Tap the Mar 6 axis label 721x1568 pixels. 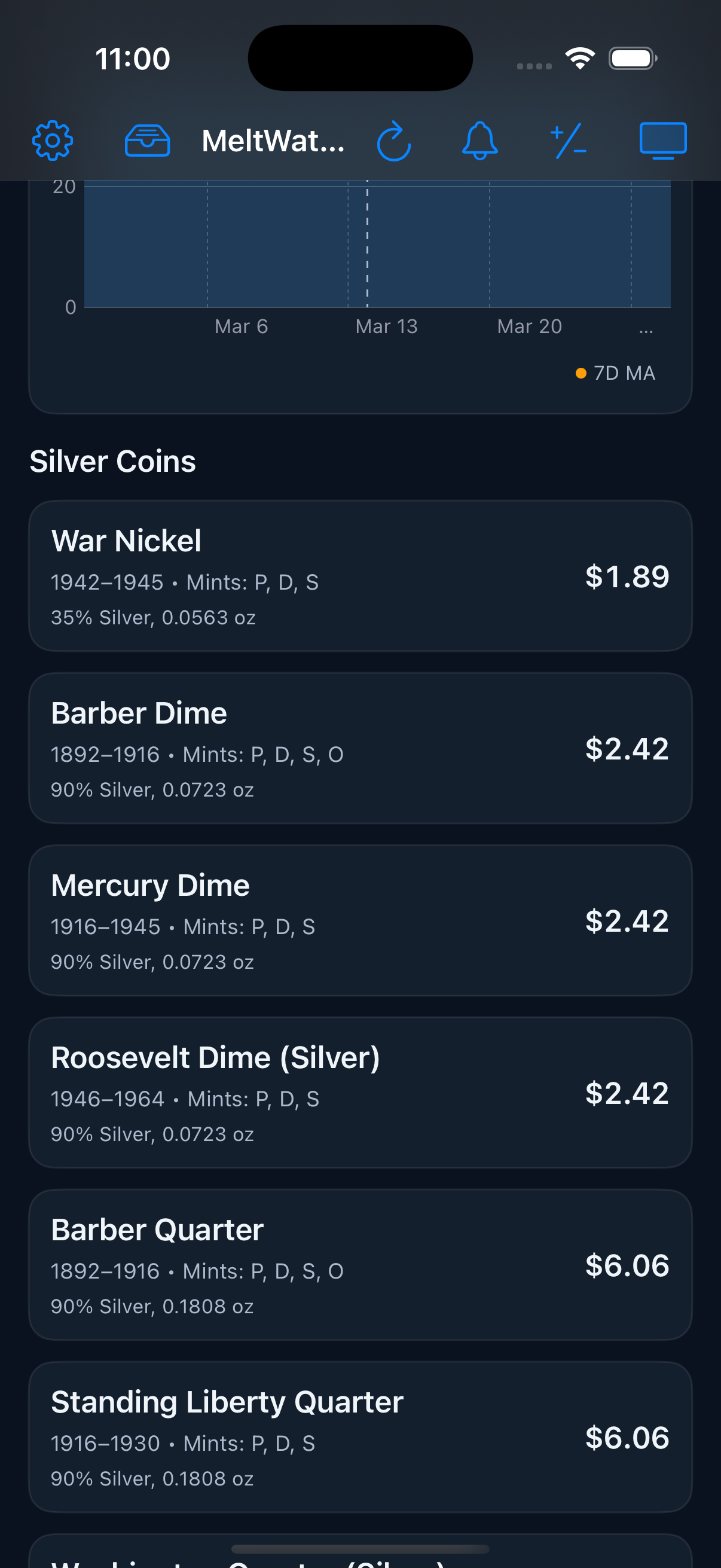coord(241,327)
